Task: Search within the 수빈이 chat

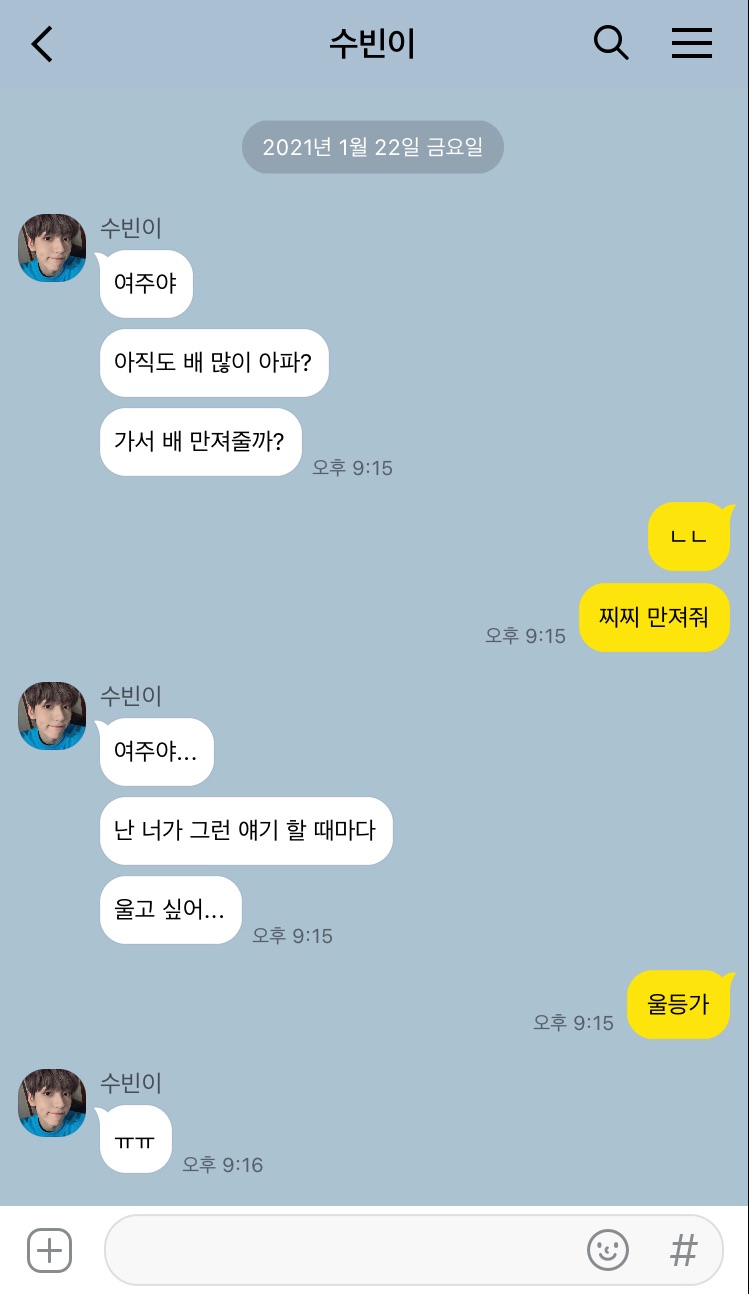Action: 611,43
